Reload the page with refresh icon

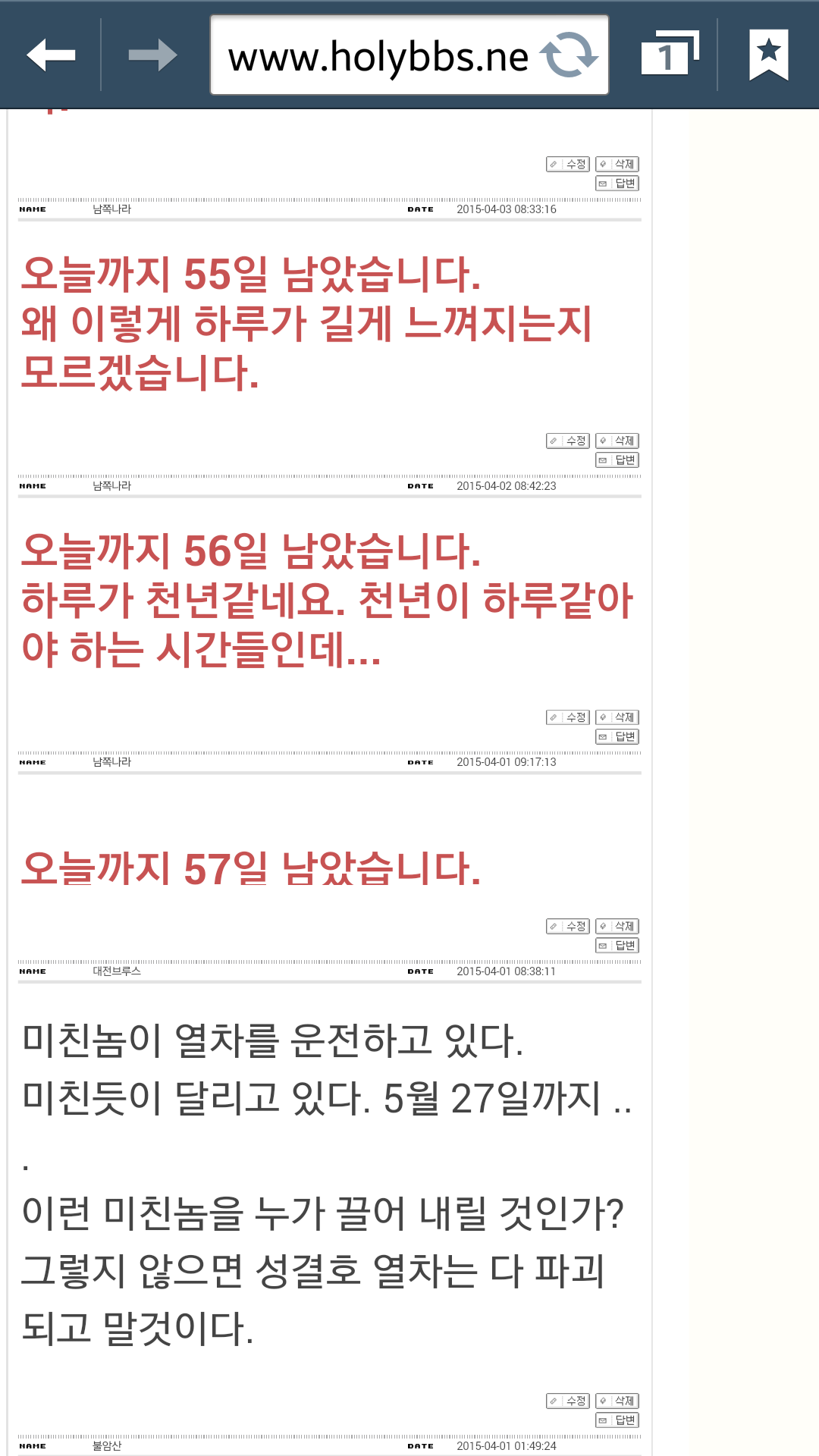coord(569,55)
